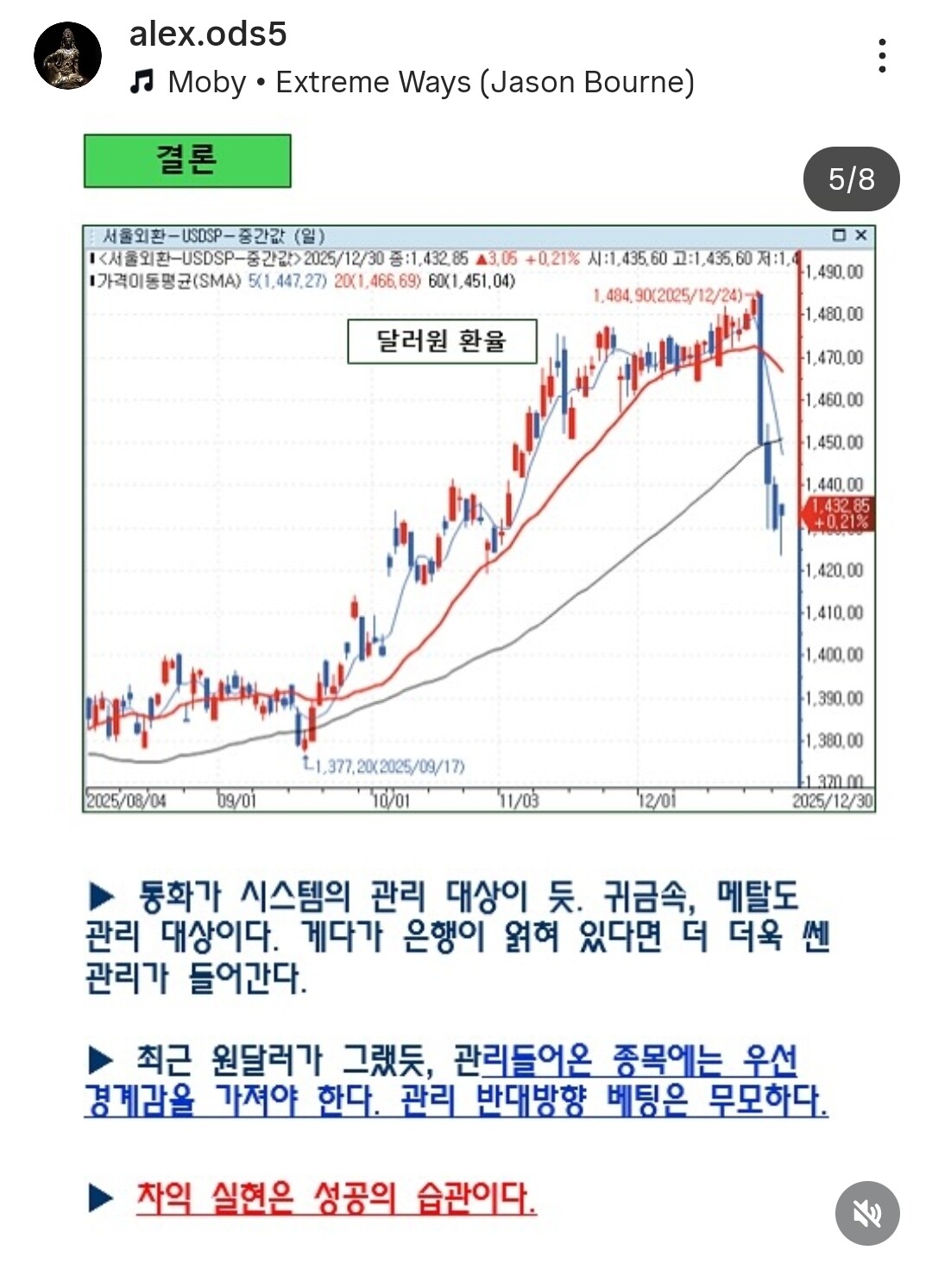
Task: Open the post's three-dot options menu
Action: (881, 56)
